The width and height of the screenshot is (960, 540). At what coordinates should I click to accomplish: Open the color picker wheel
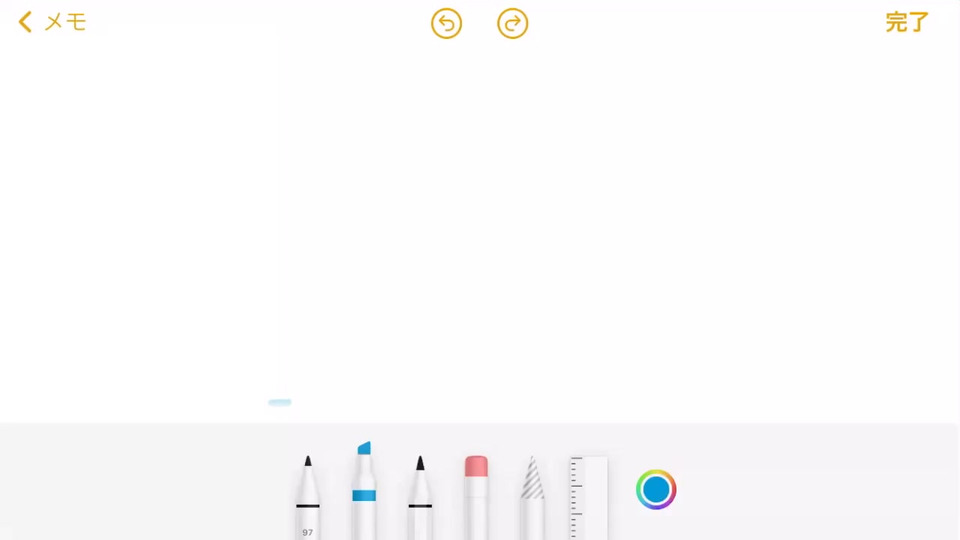pyautogui.click(x=656, y=490)
